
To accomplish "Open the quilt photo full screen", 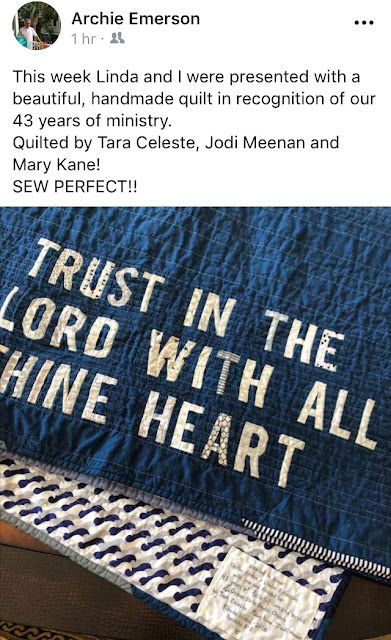I will tap(196, 423).
